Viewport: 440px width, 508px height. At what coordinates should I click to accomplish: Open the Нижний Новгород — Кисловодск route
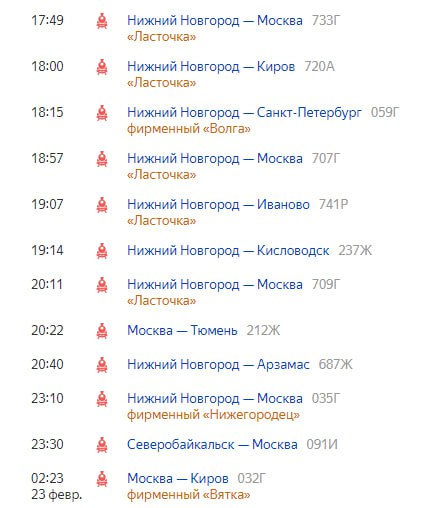pos(228,251)
